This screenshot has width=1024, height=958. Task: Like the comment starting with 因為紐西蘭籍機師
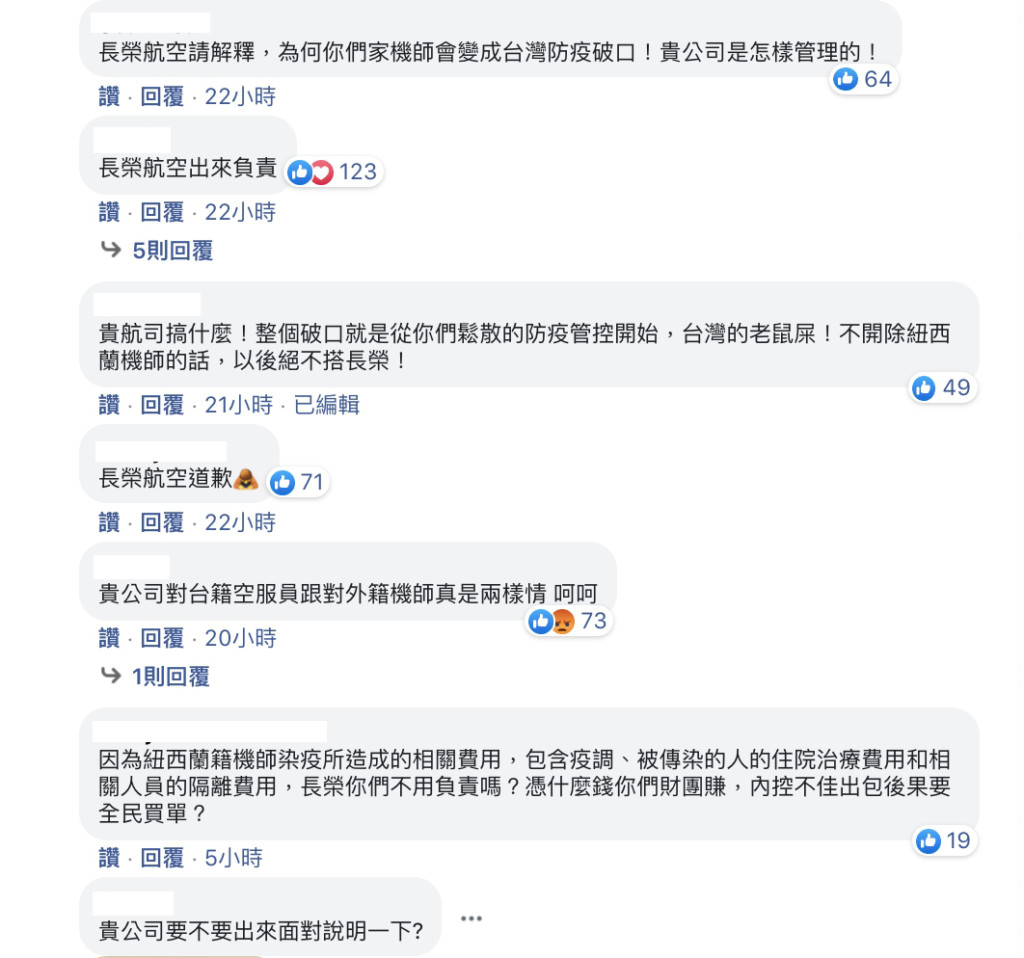(x=109, y=858)
